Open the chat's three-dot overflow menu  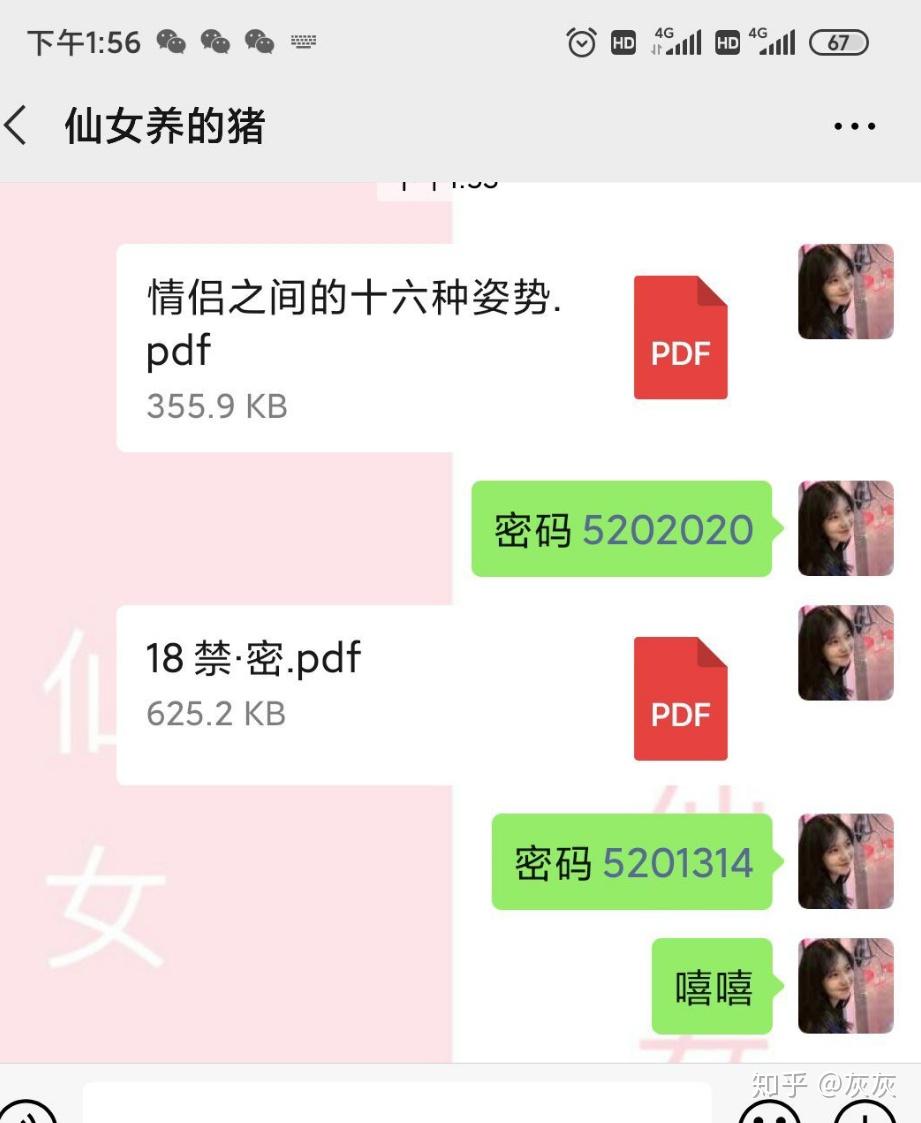[x=854, y=127]
